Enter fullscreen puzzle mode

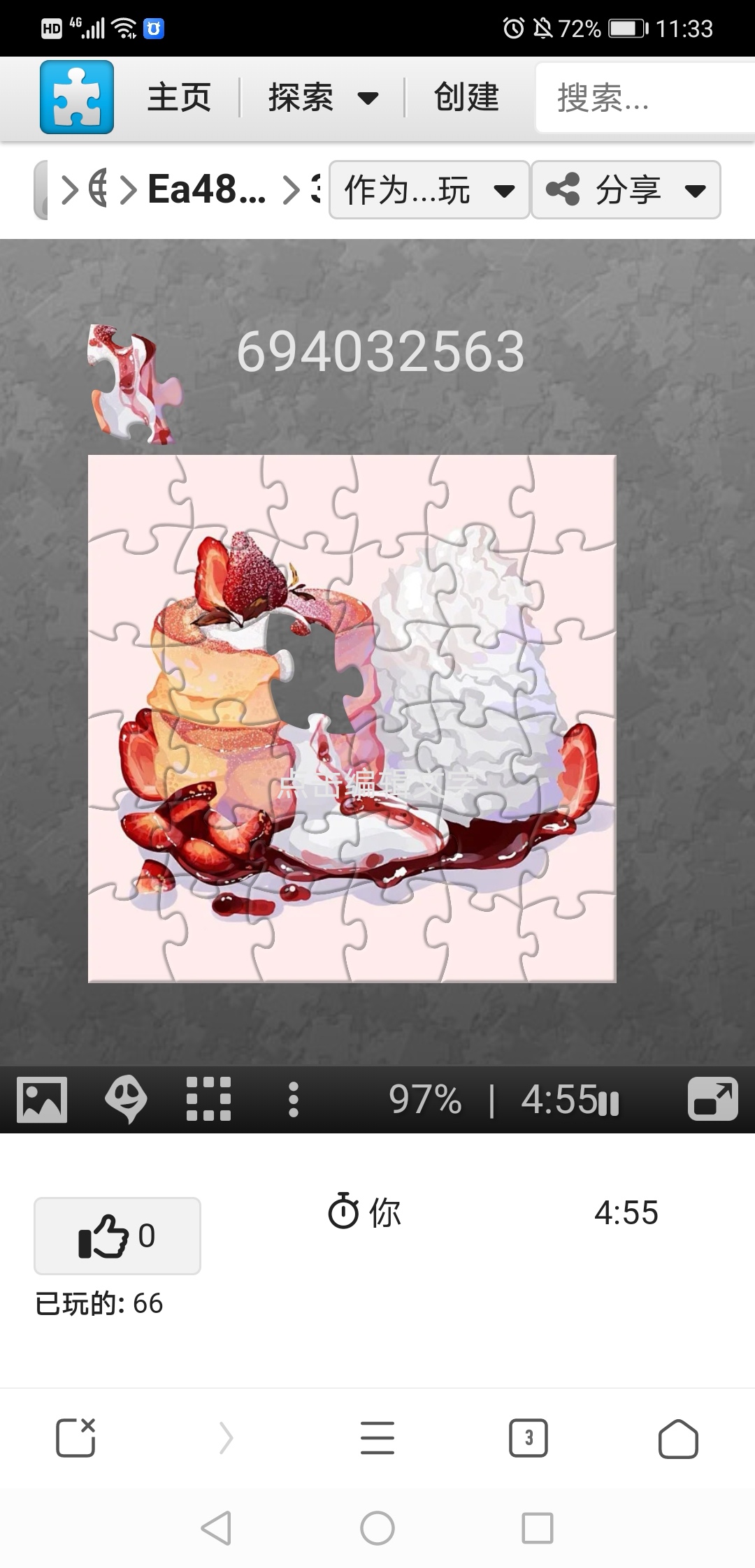pyautogui.click(x=712, y=1099)
